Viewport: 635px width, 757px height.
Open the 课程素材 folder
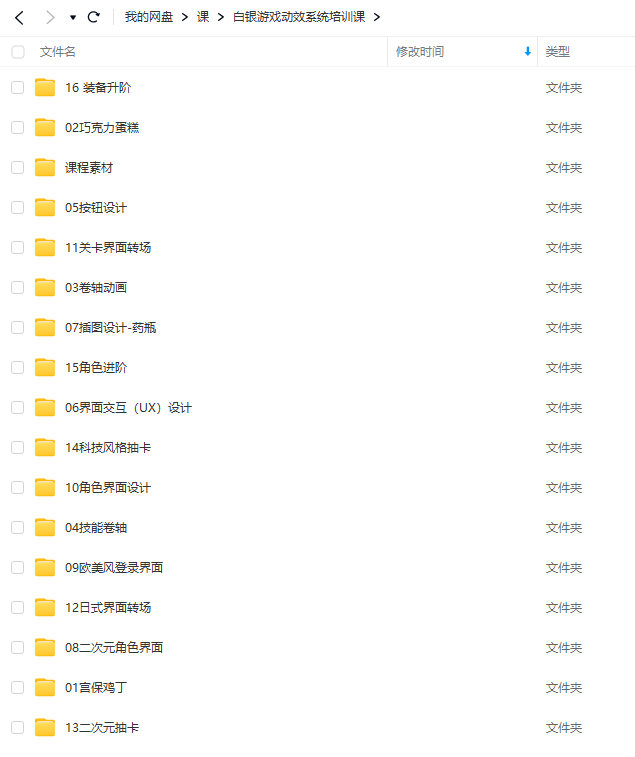89,168
